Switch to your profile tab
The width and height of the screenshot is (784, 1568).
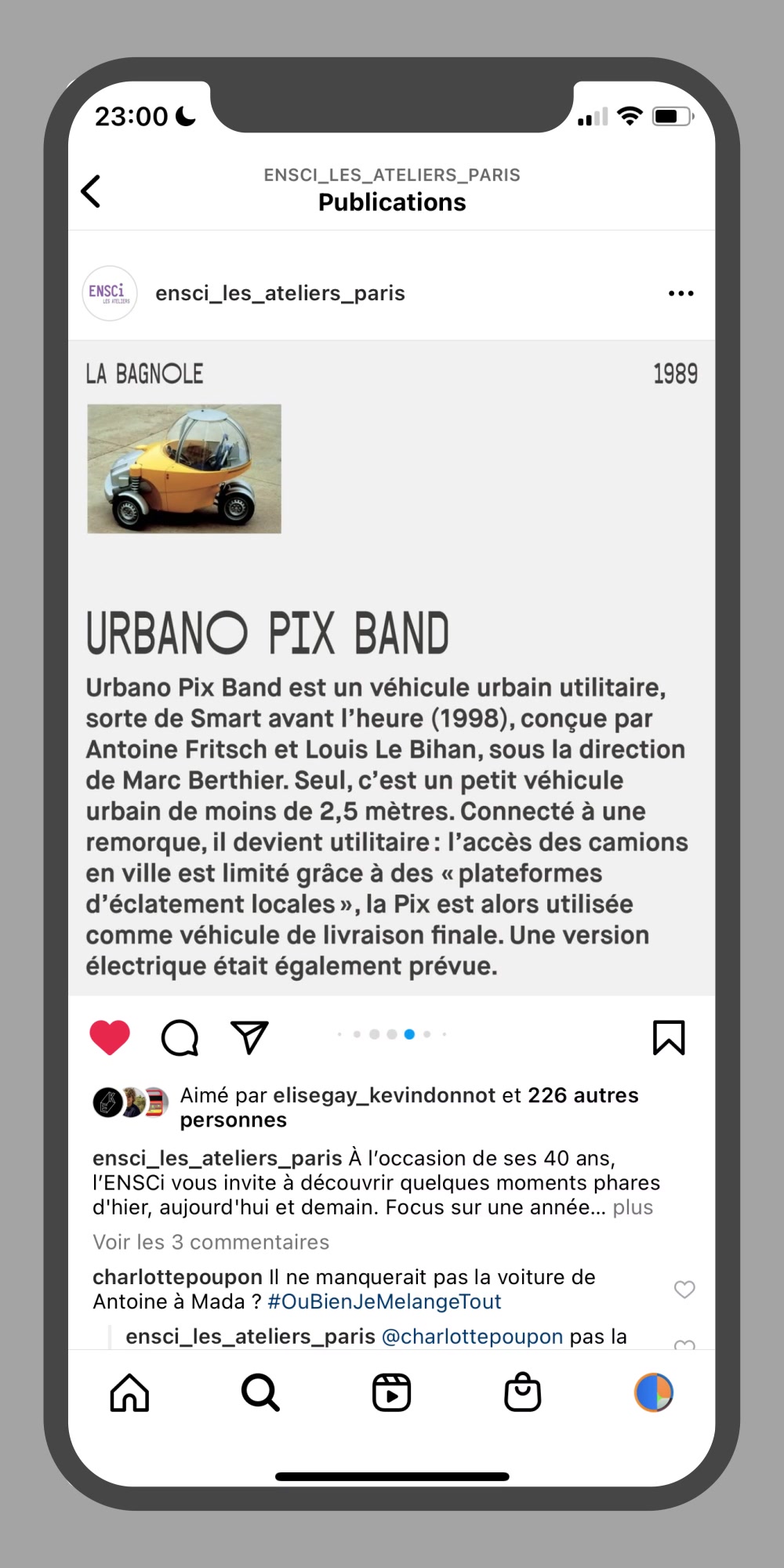(653, 1393)
